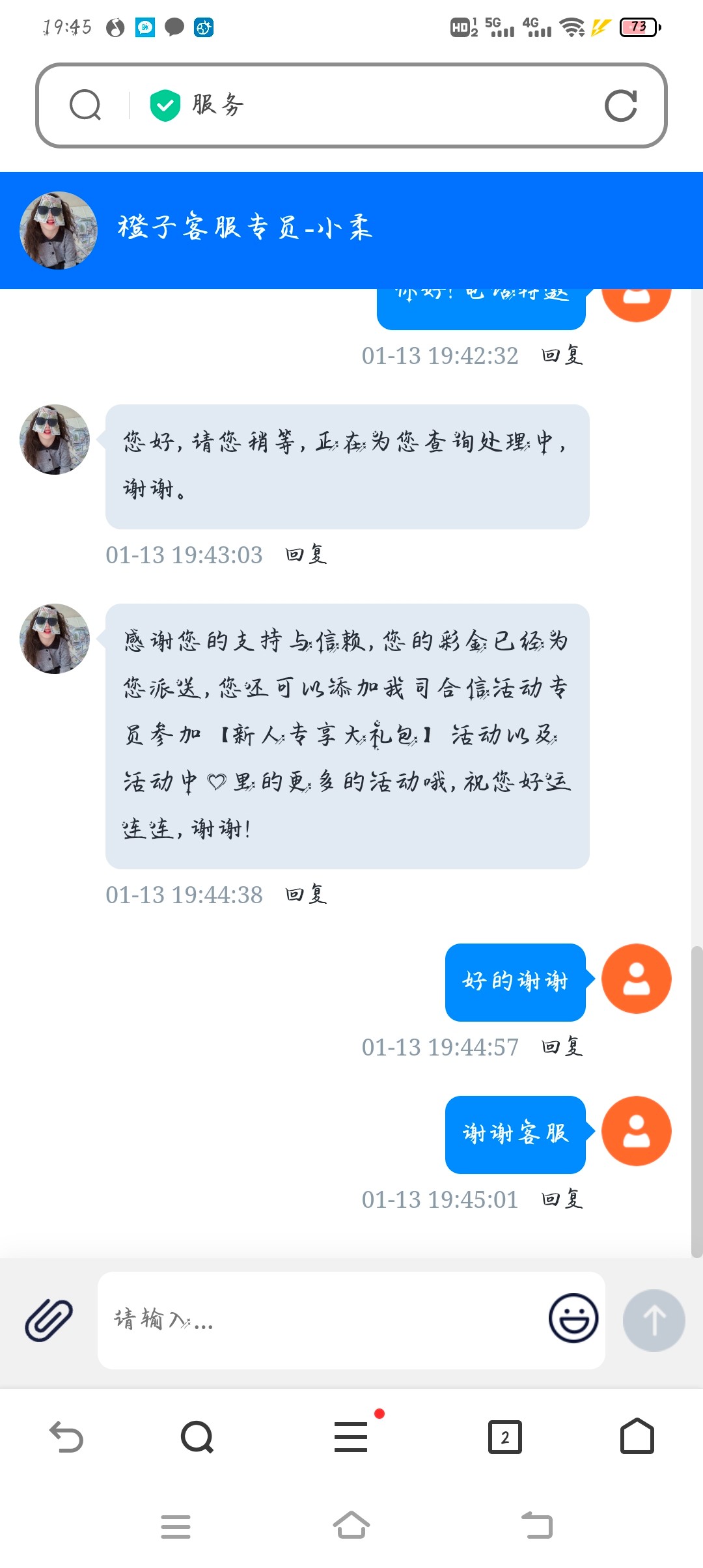Open browser search from bottom toolbar
This screenshot has height=1568, width=703.
(x=197, y=1436)
